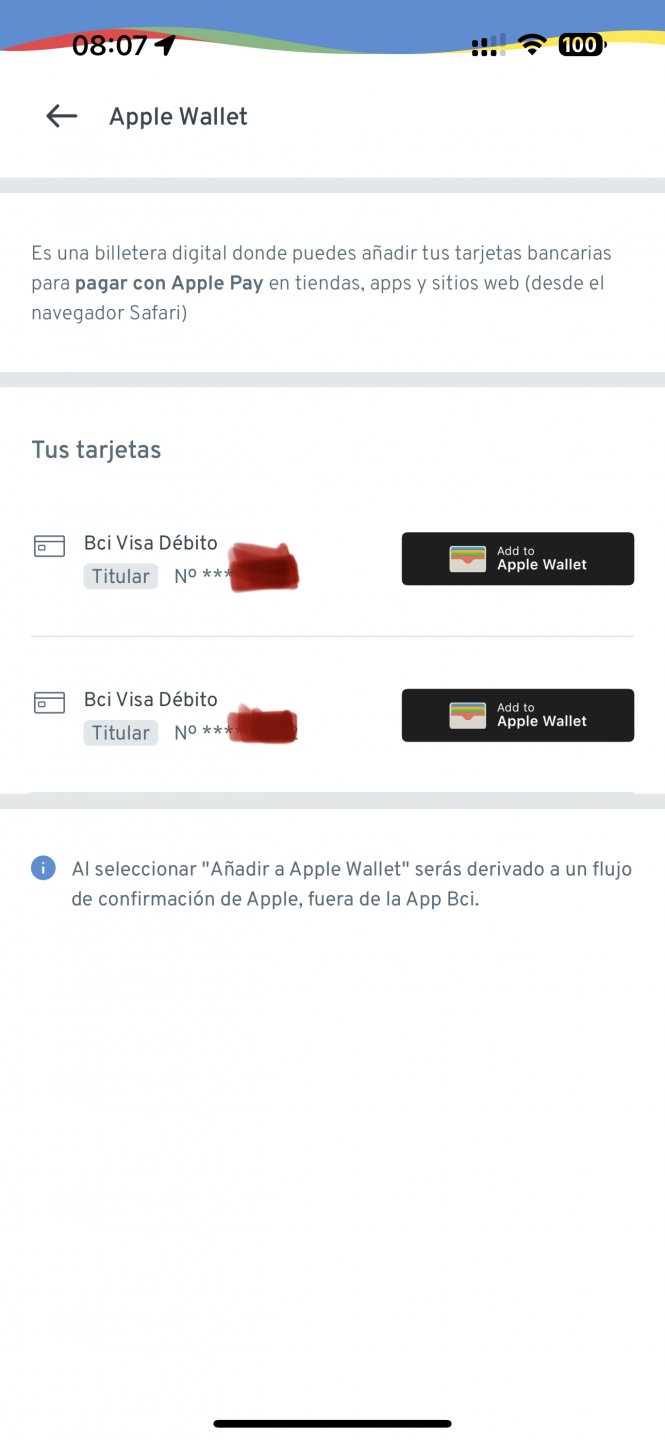Add the second Bci Visa Débito to Apple Wallet
This screenshot has height=1440, width=665.
point(517,715)
